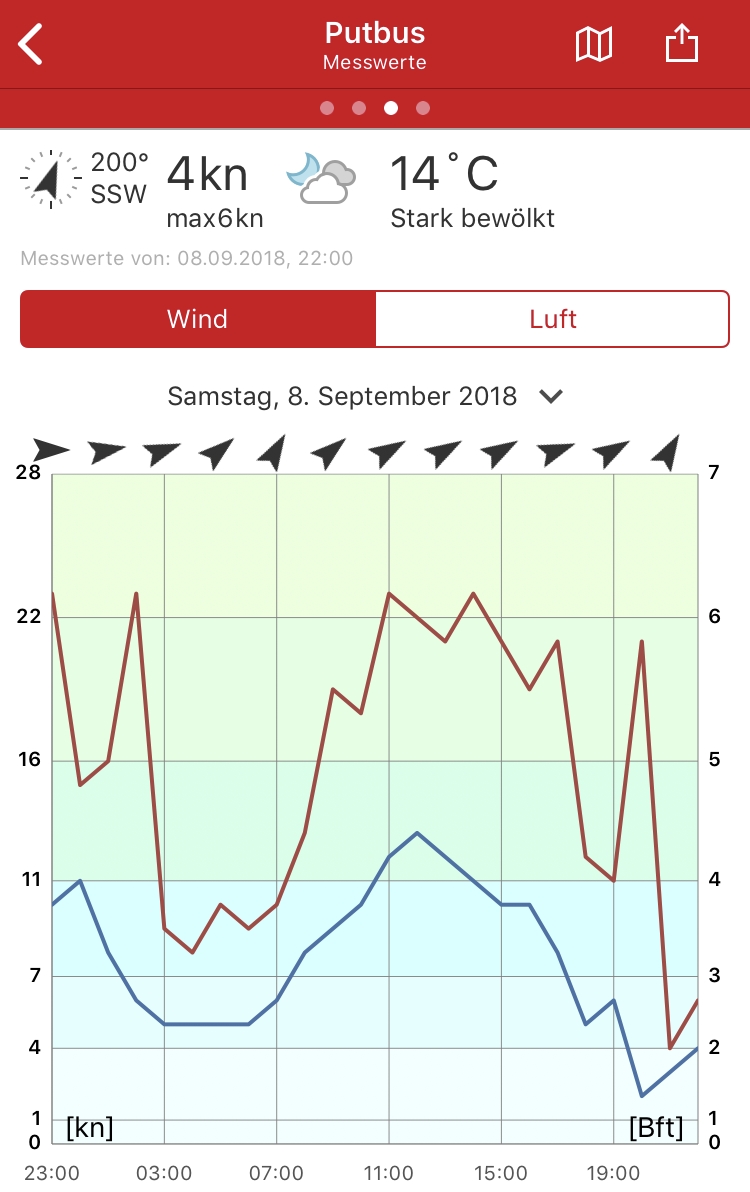The image size is (750, 1192).
Task: Select the Wind tab
Action: pyautogui.click(x=197, y=319)
